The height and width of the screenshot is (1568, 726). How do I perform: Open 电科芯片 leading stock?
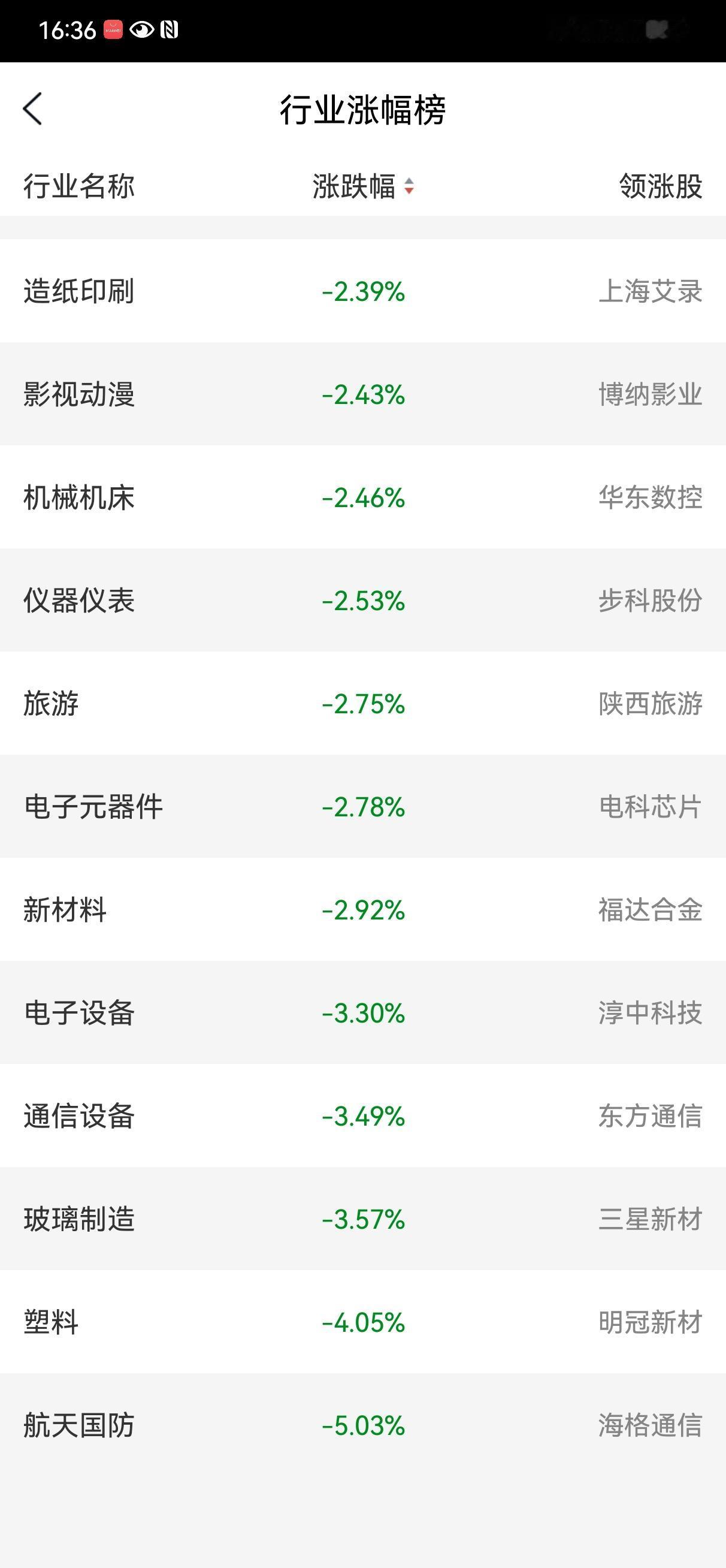tap(649, 808)
